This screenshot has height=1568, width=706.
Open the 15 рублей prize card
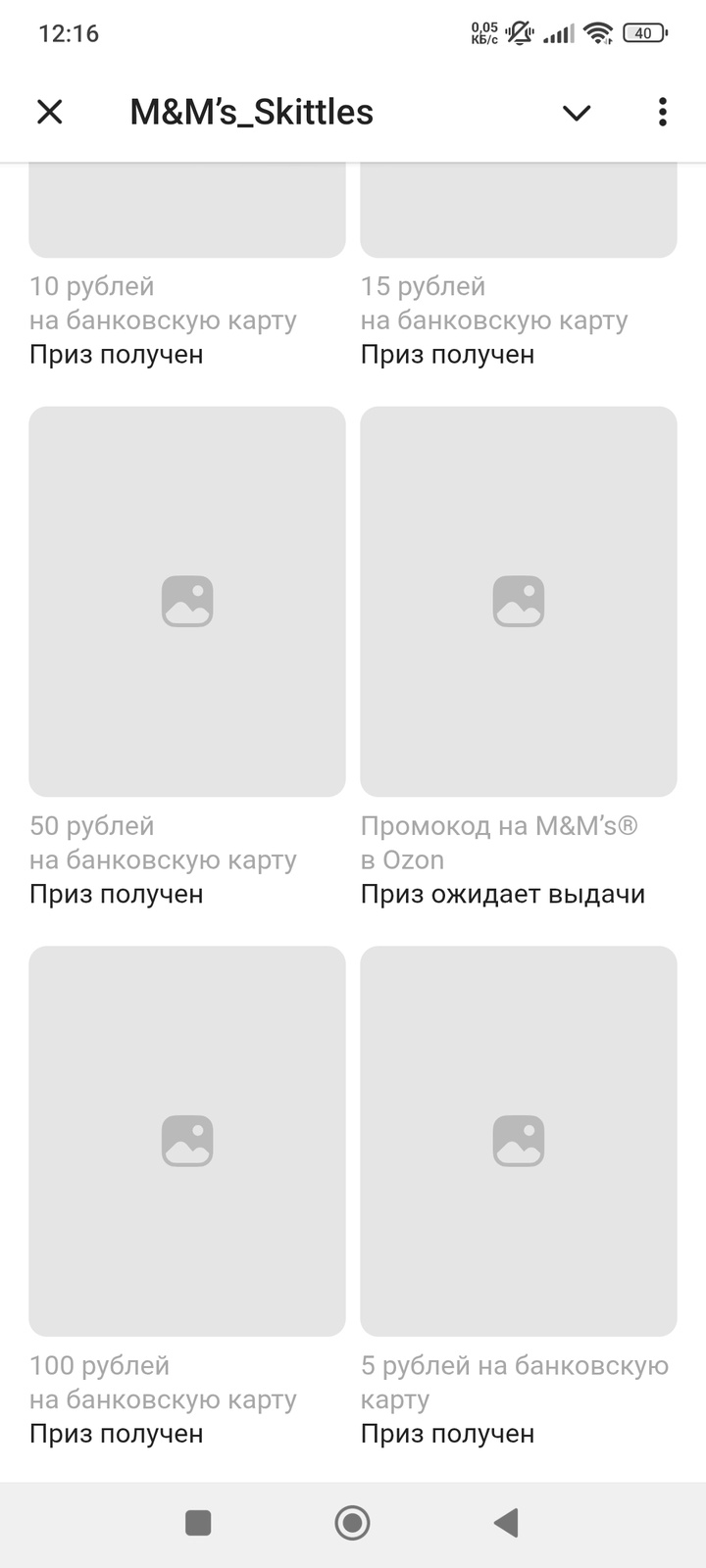[x=518, y=211]
